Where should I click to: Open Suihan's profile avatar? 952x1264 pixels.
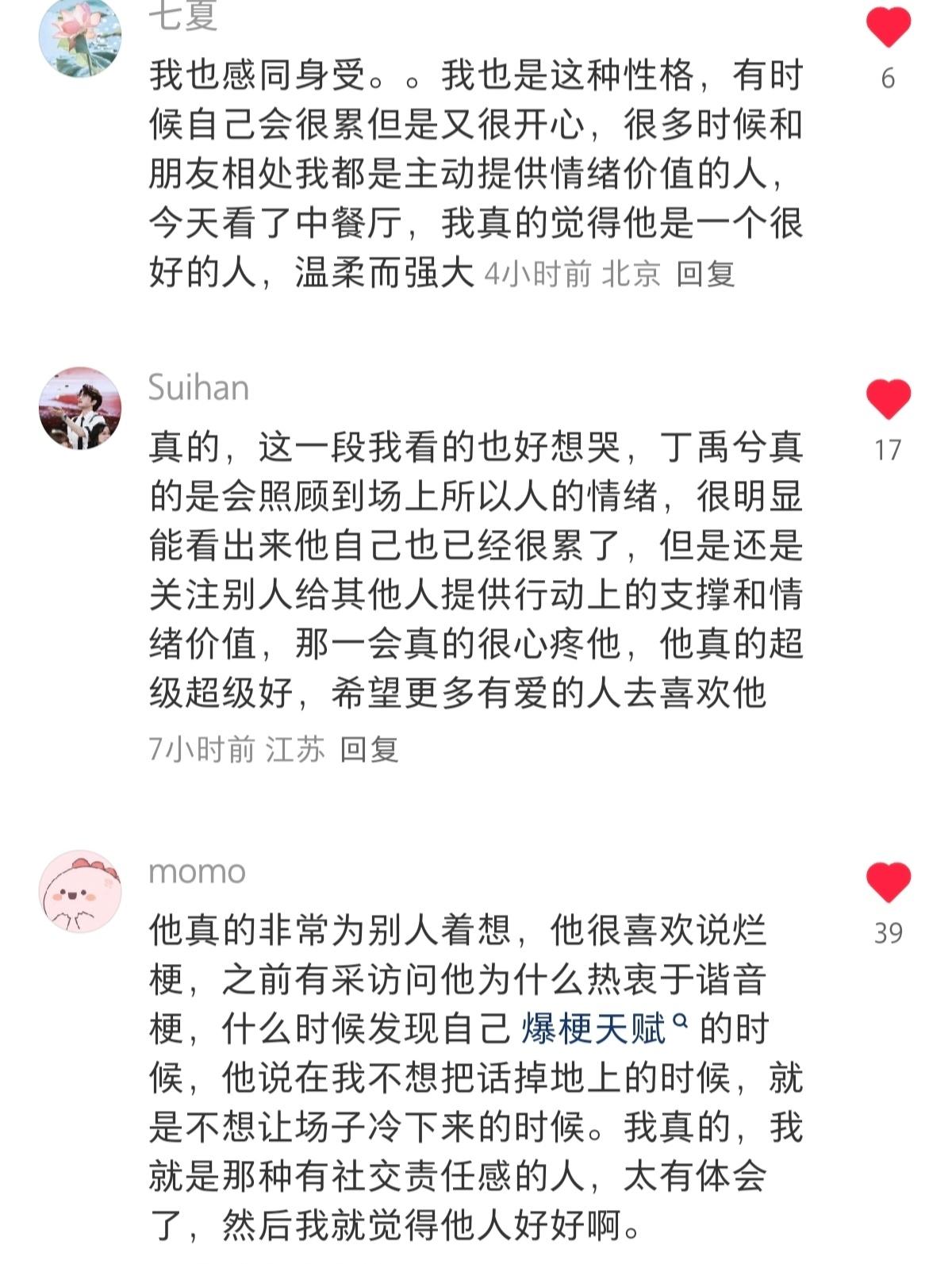(x=80, y=408)
